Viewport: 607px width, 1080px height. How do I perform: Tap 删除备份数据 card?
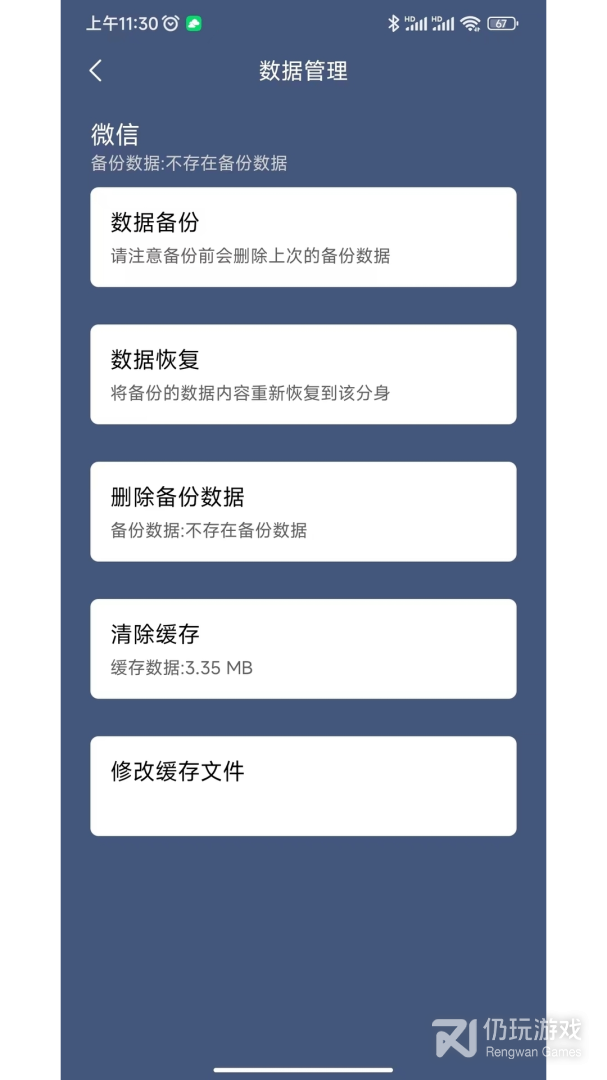(303, 511)
